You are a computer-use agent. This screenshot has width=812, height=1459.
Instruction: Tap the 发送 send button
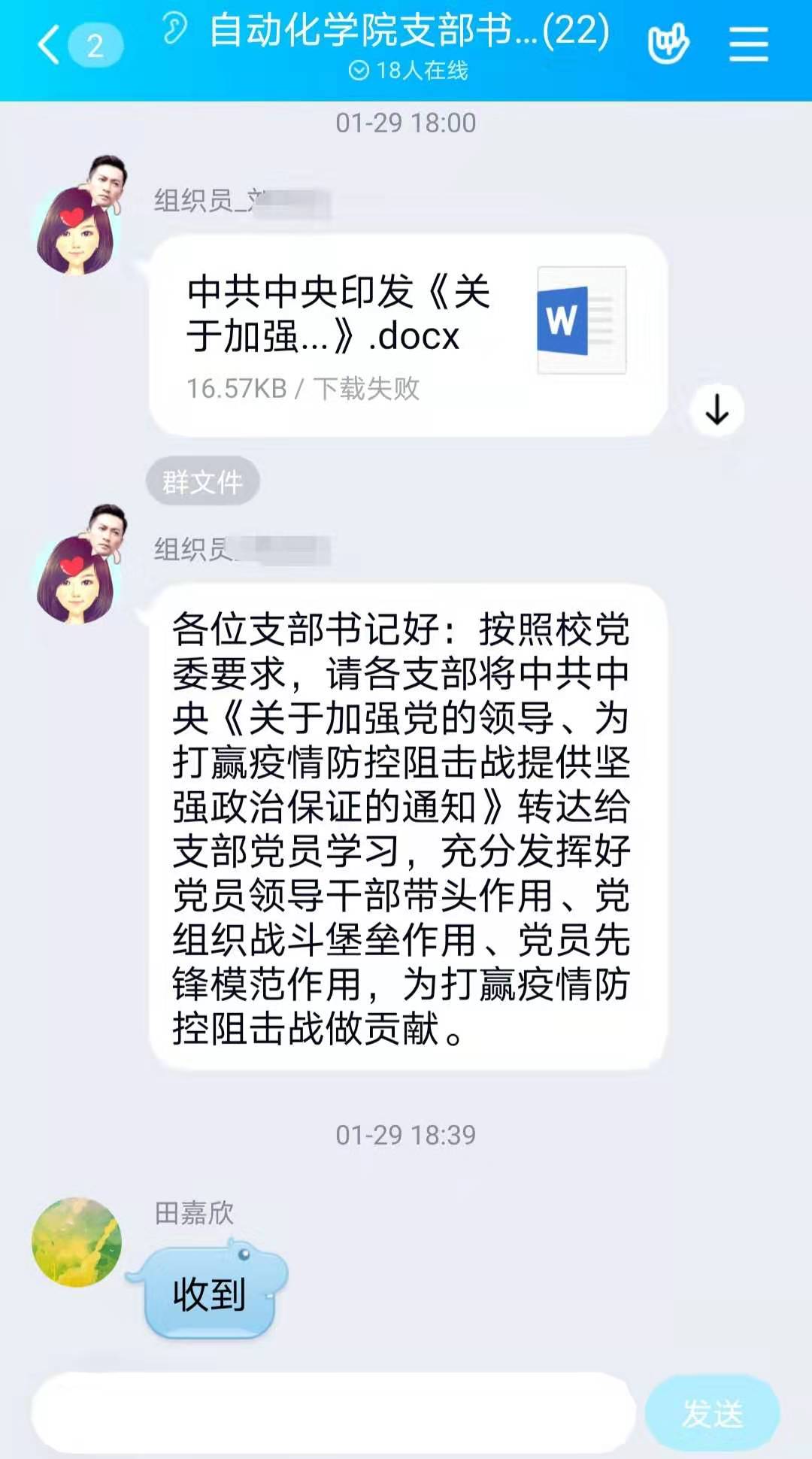tap(712, 1413)
